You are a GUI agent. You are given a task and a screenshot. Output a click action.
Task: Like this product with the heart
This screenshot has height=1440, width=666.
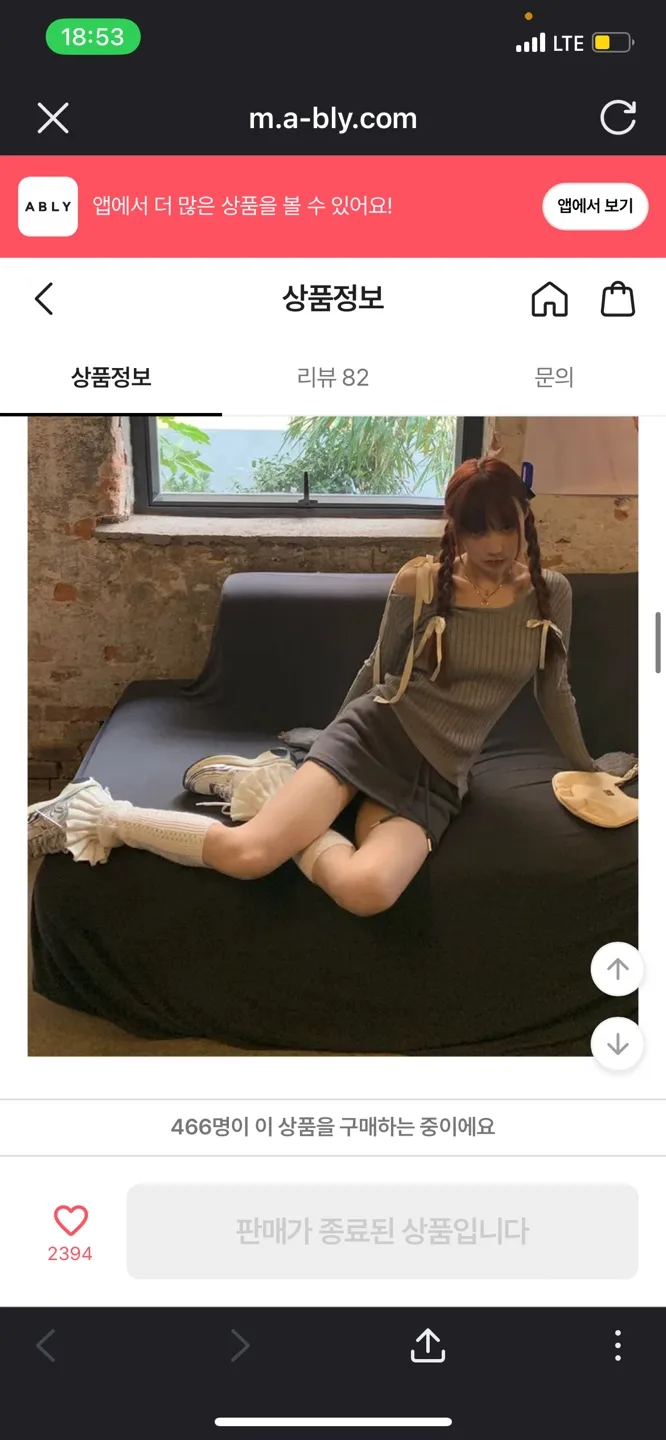pos(70,1221)
